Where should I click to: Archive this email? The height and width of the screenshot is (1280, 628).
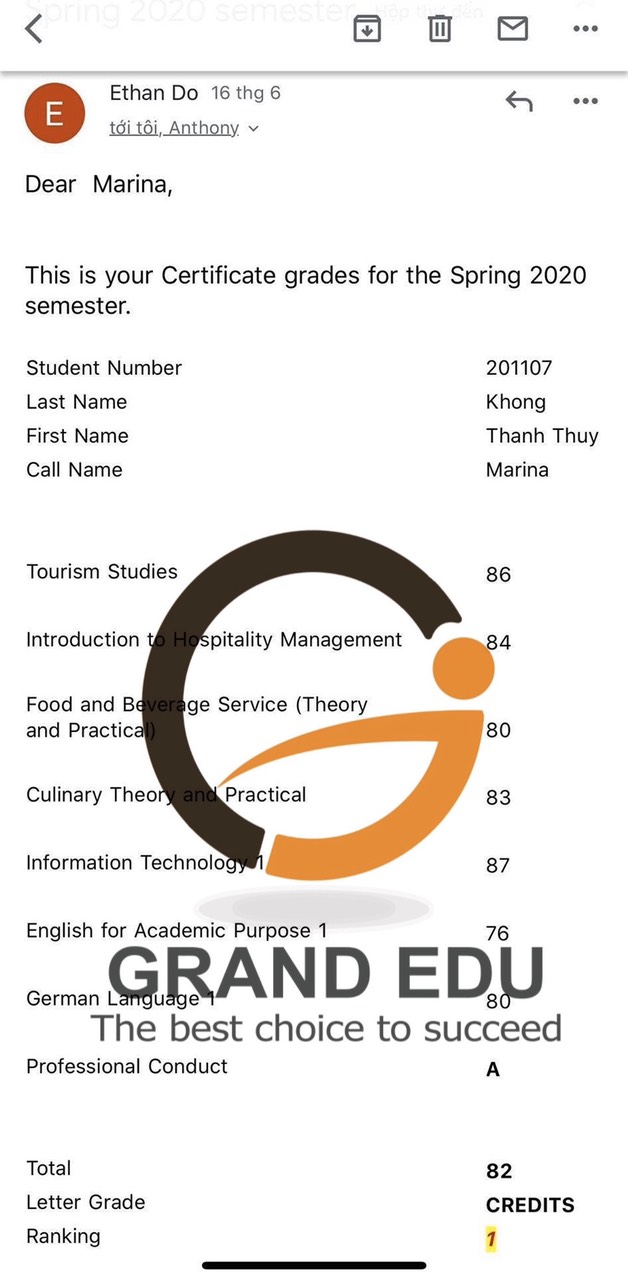point(368,29)
